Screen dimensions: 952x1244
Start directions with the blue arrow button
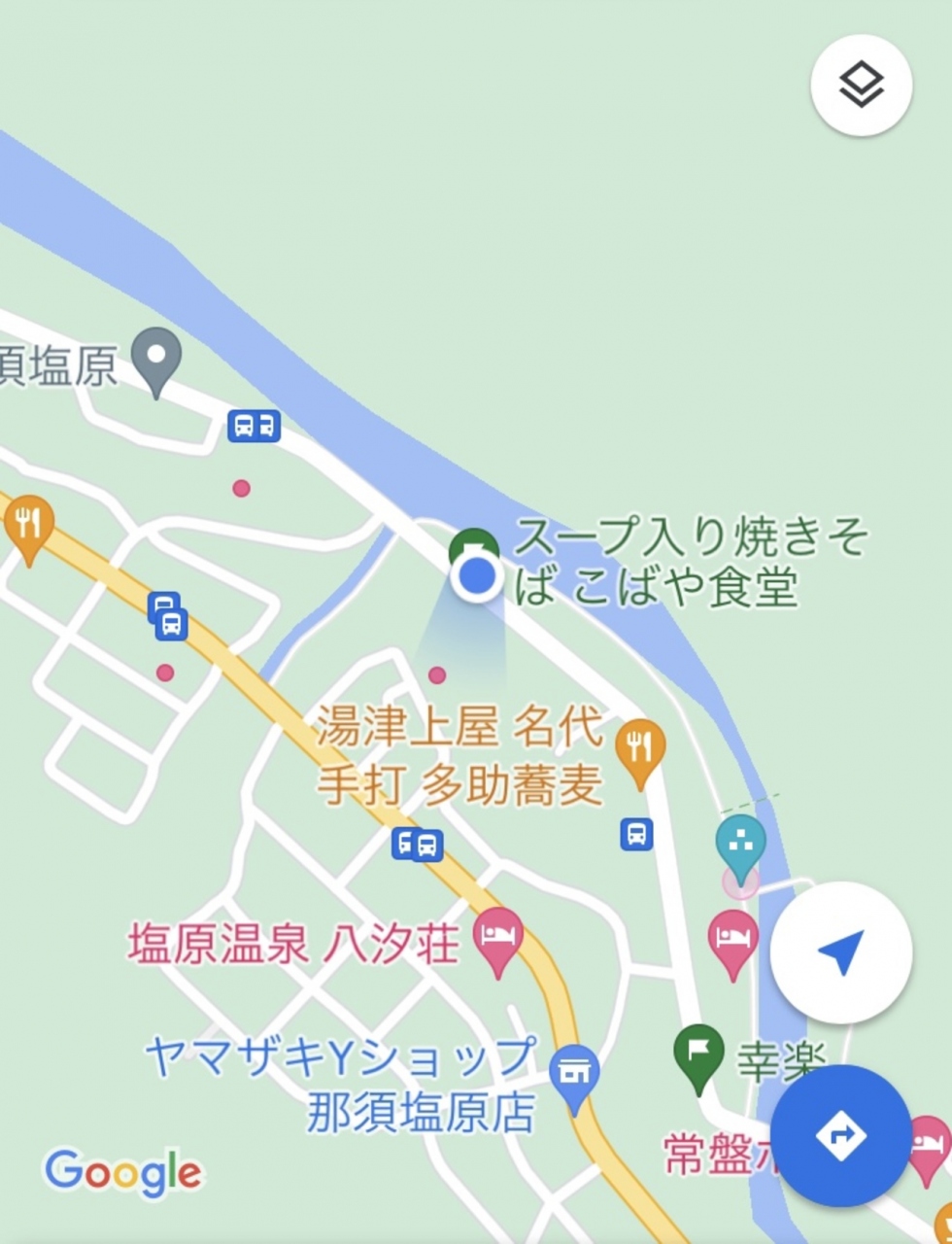point(840,1135)
